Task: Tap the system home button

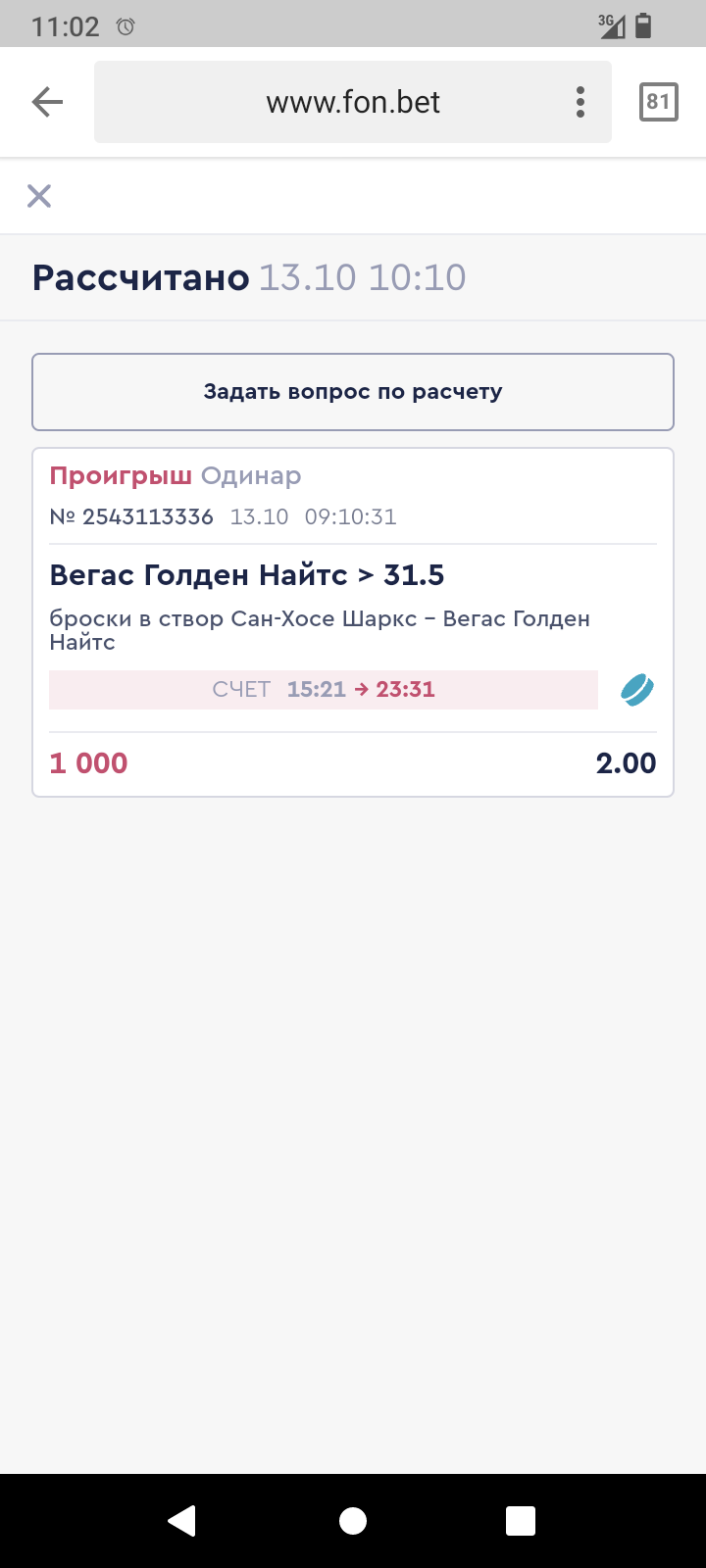Action: [353, 1521]
